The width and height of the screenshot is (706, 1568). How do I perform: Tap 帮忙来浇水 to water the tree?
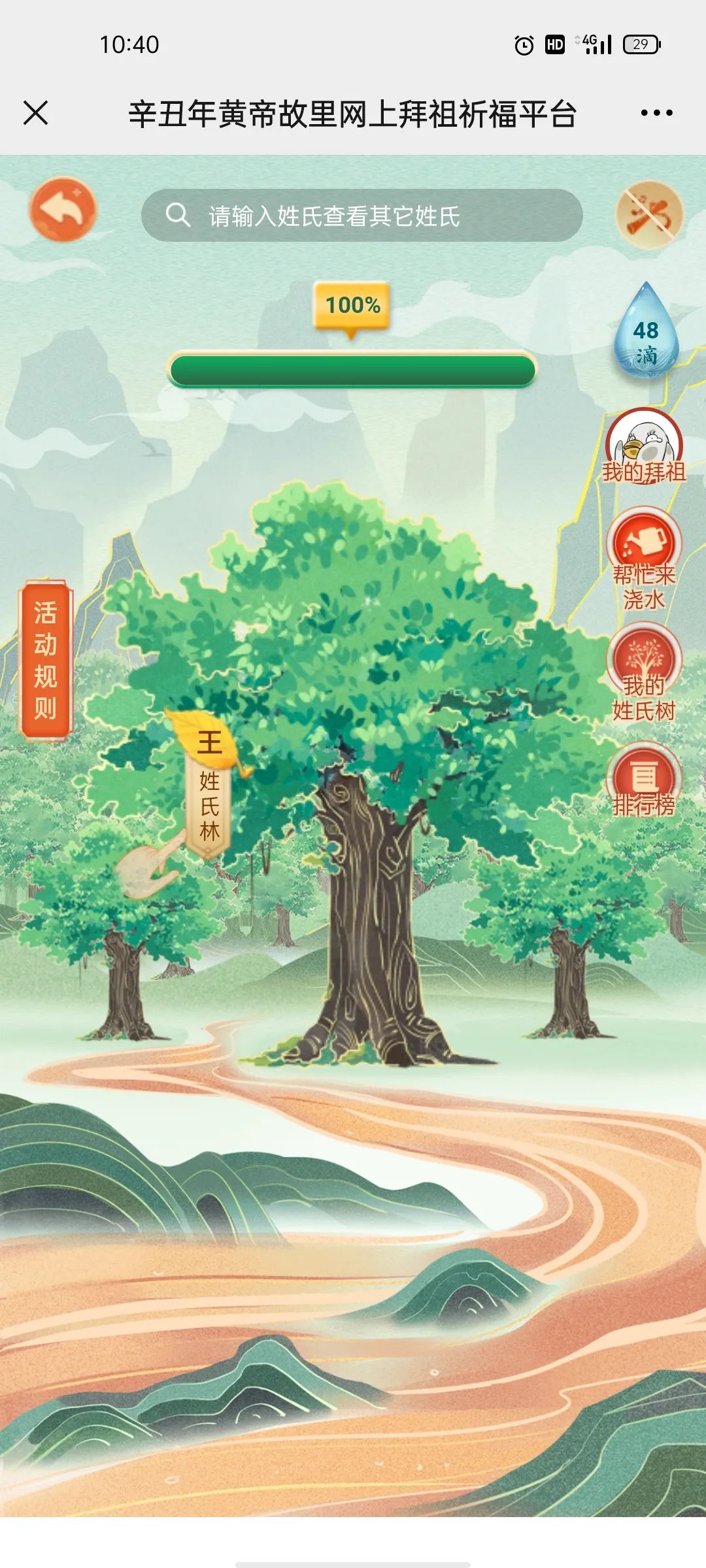[644, 559]
